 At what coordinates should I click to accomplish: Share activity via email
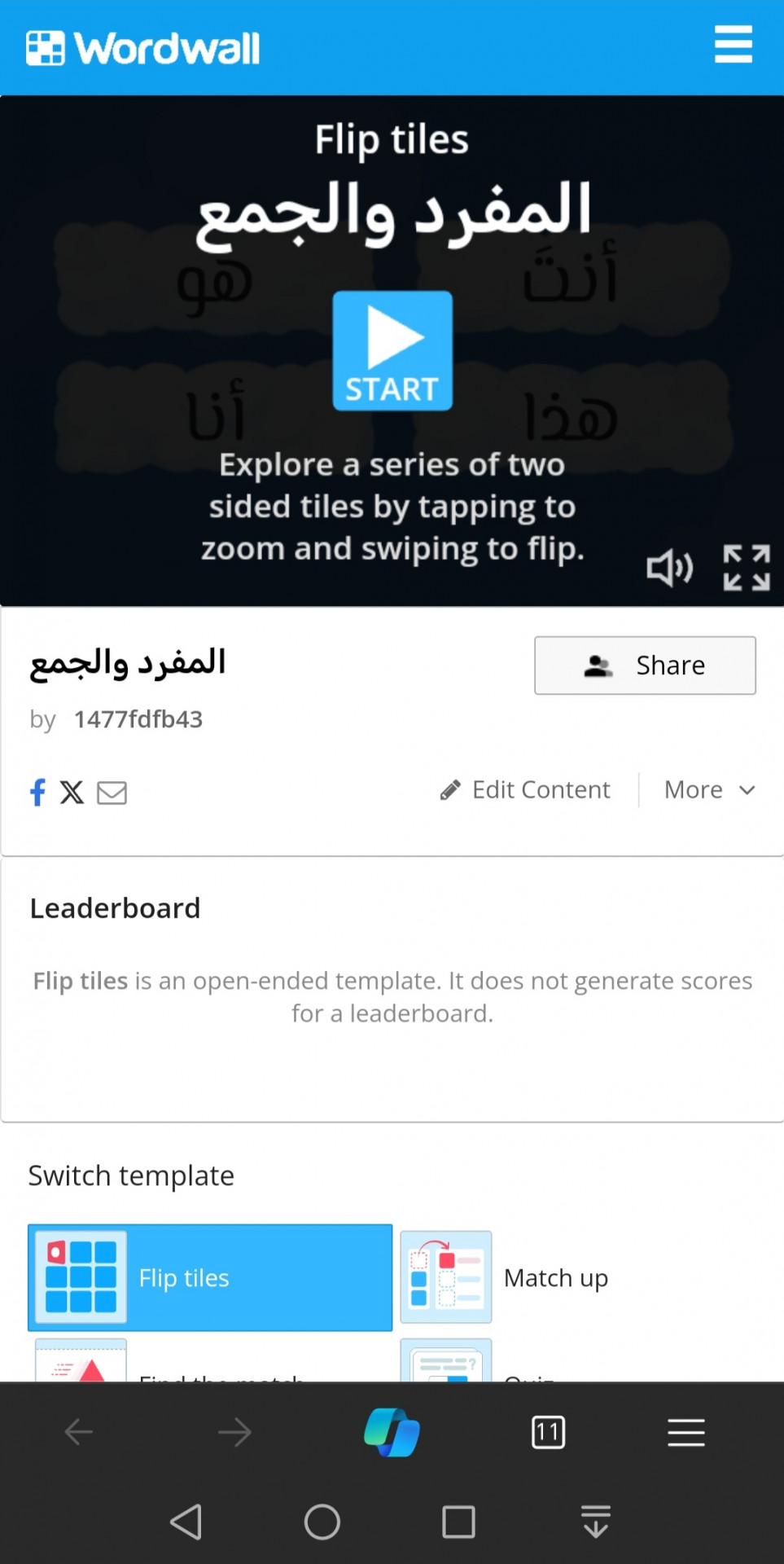point(112,792)
